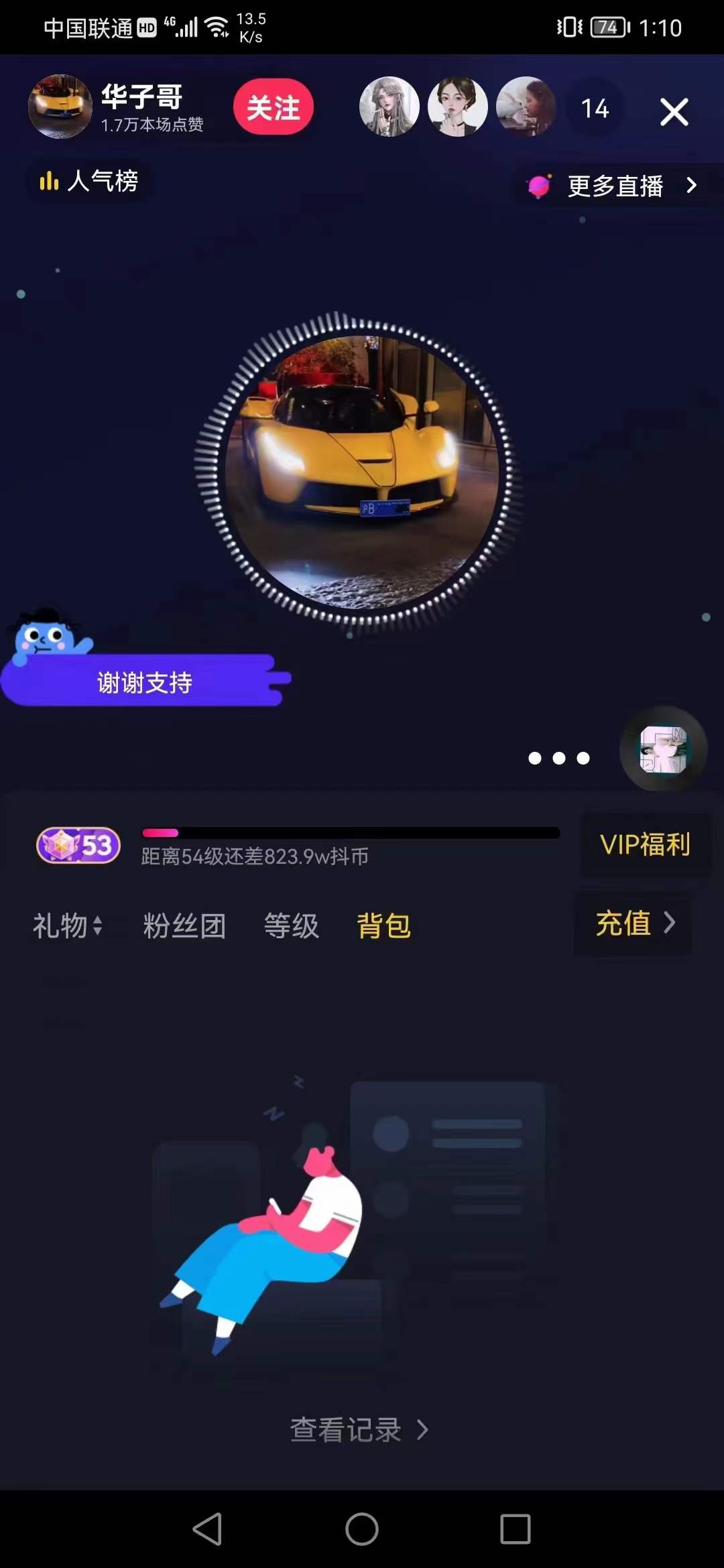Screen dimensions: 724x1568
Task: Open the floating avatar beside the three dots
Action: click(x=663, y=750)
